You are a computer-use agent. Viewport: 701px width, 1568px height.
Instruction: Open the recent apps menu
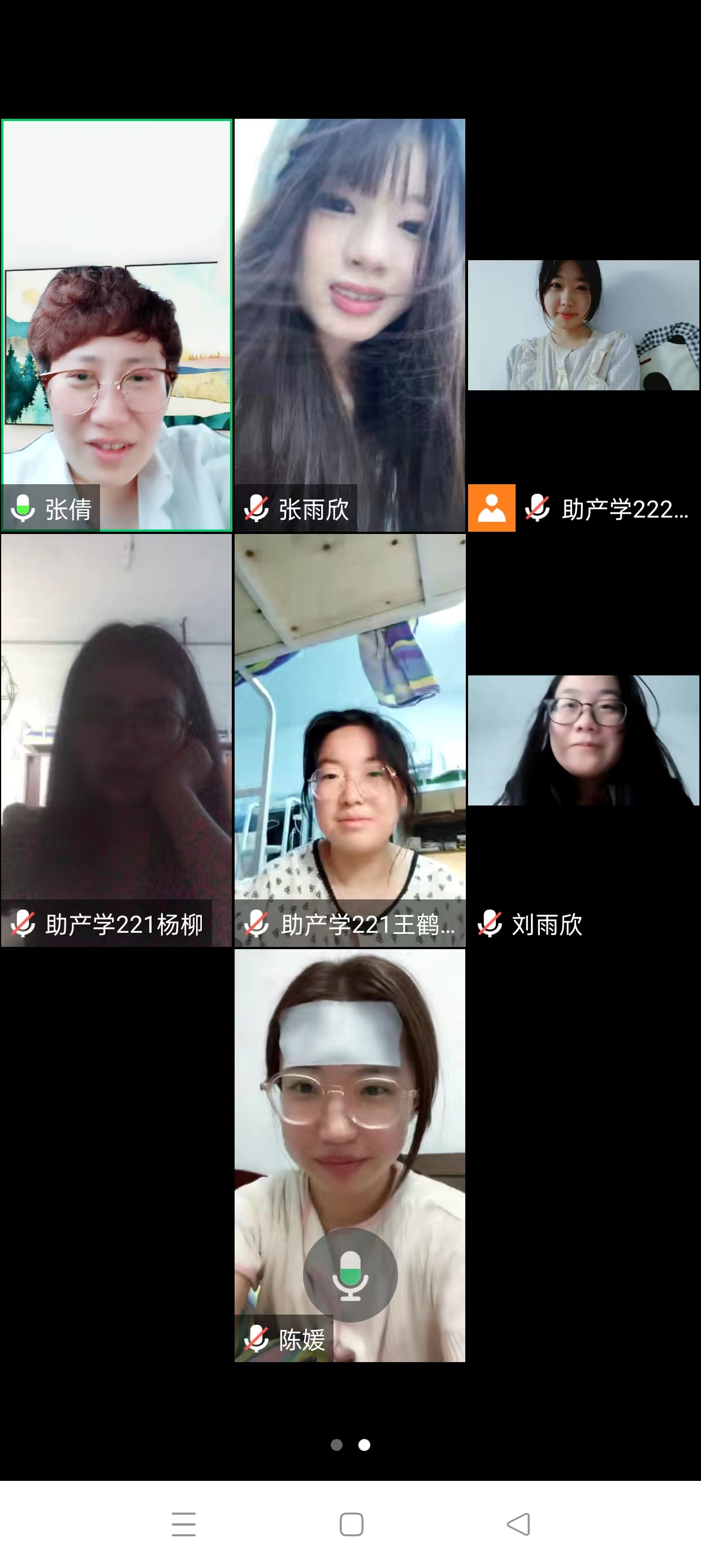184,1523
